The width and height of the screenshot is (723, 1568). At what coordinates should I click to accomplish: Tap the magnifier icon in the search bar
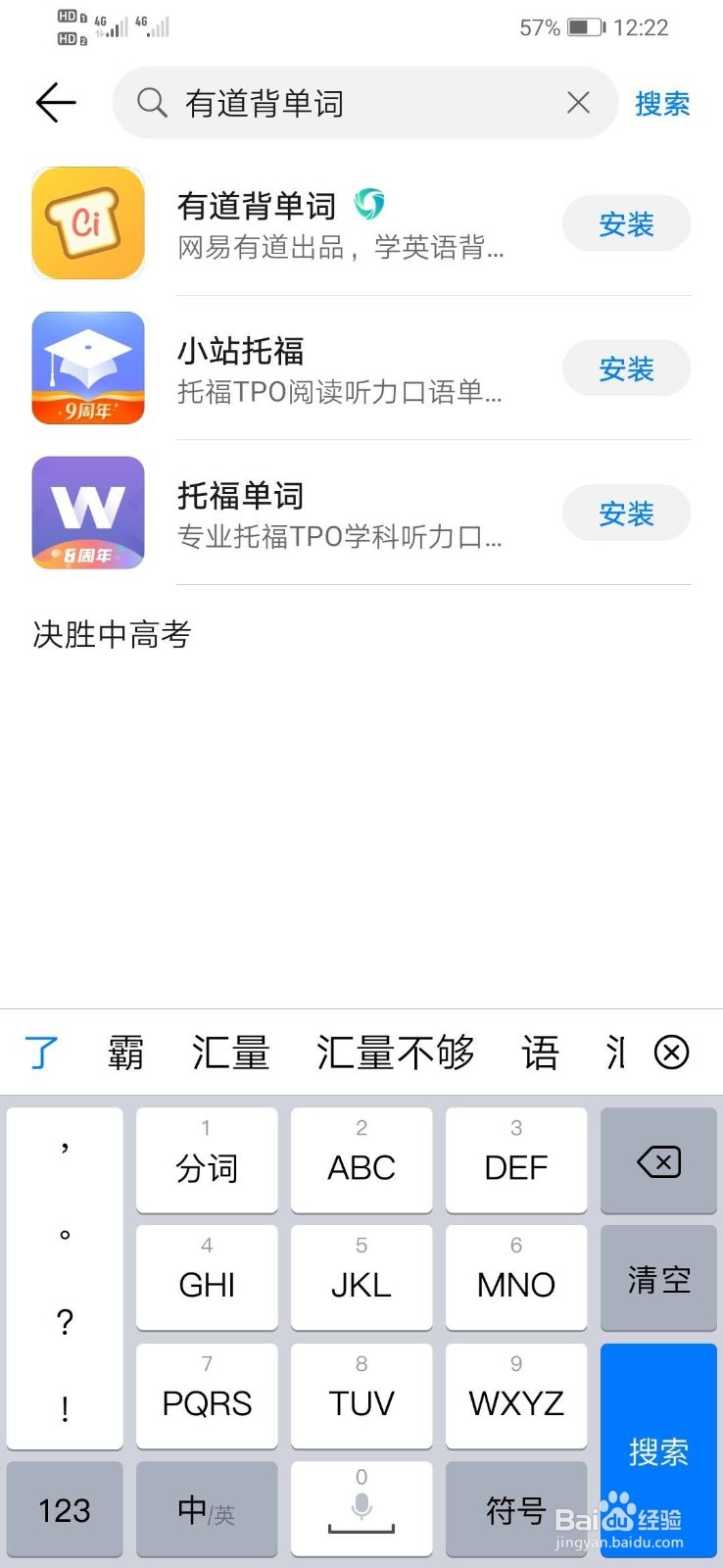pos(150,102)
